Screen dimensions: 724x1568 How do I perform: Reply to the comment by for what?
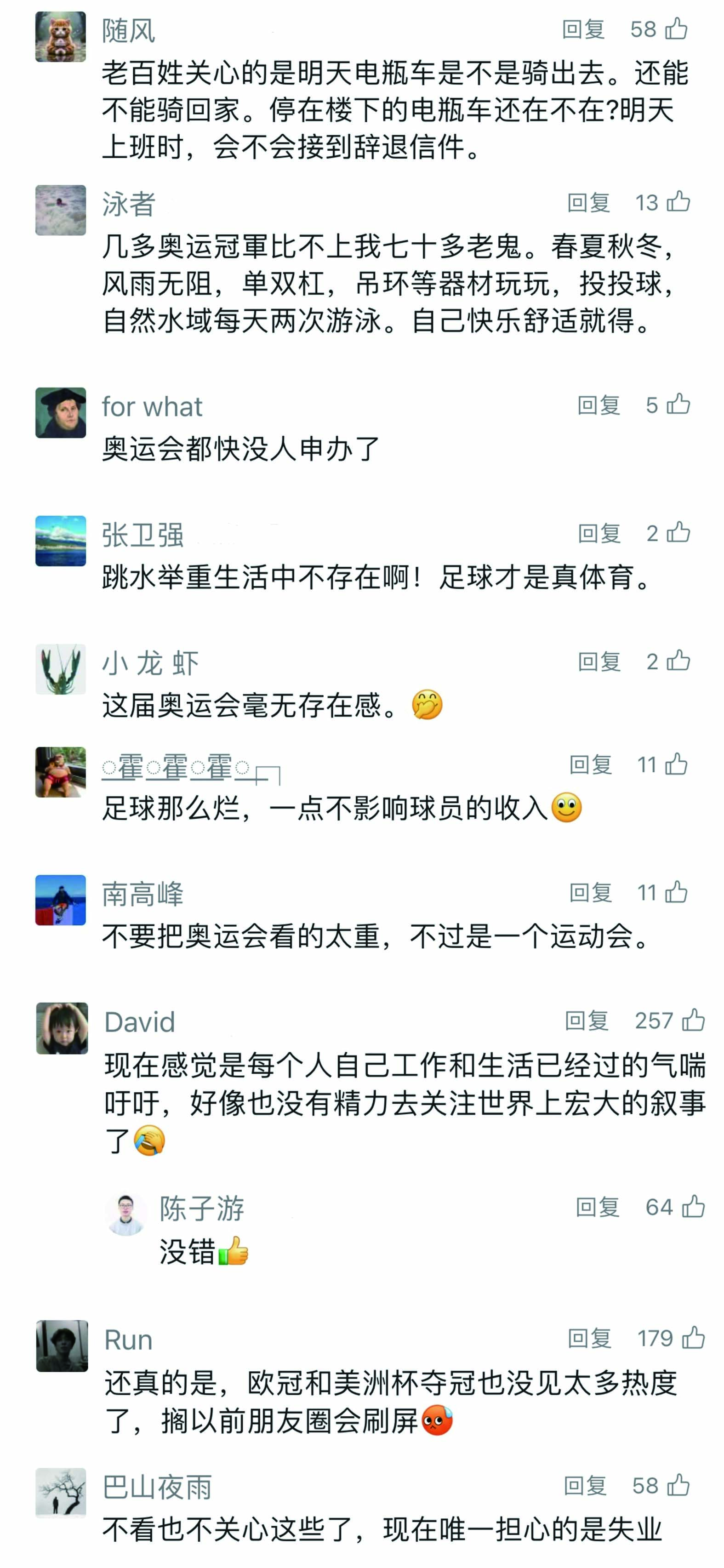pyautogui.click(x=599, y=405)
